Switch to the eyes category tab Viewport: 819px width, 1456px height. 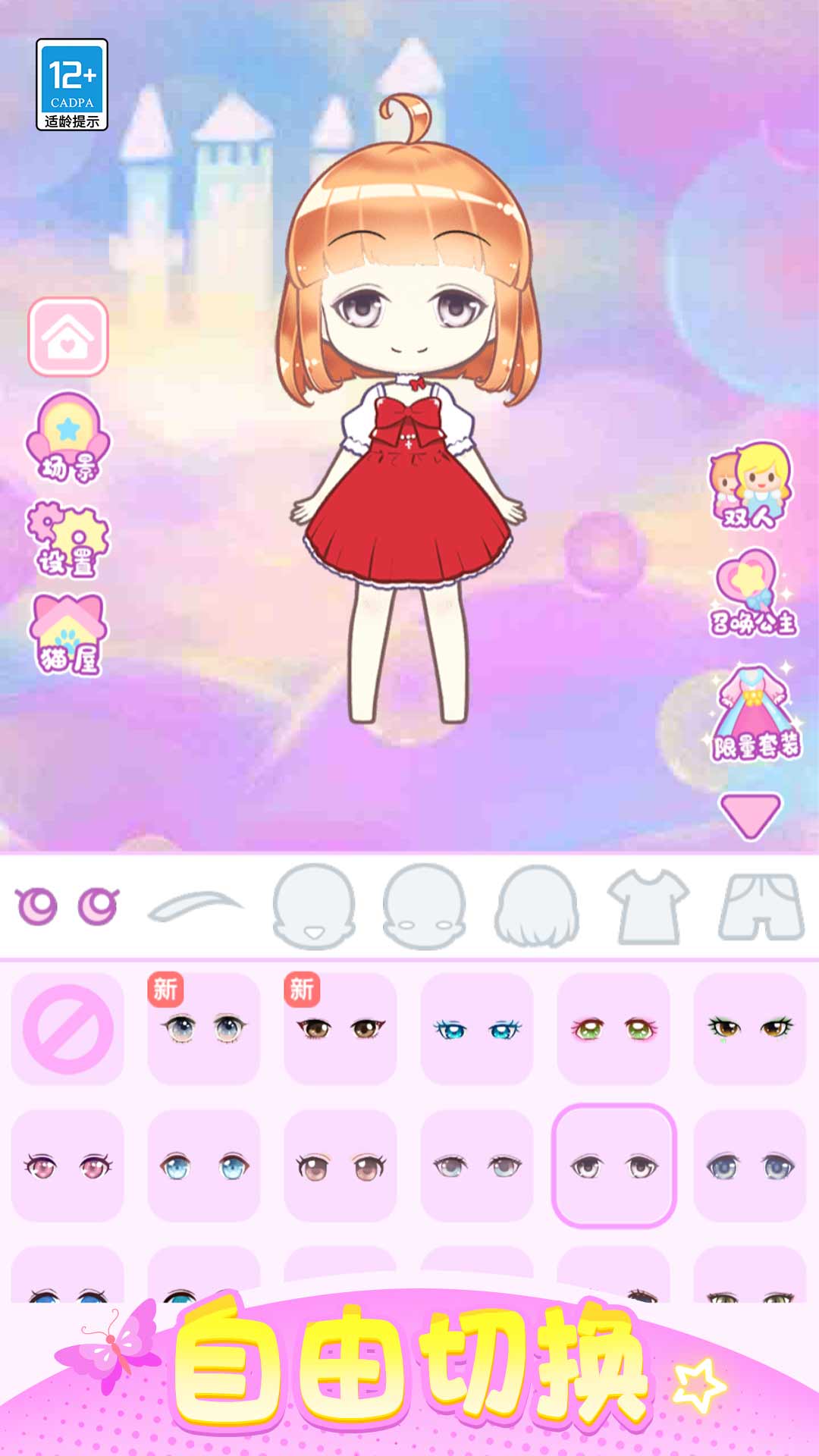(68, 906)
